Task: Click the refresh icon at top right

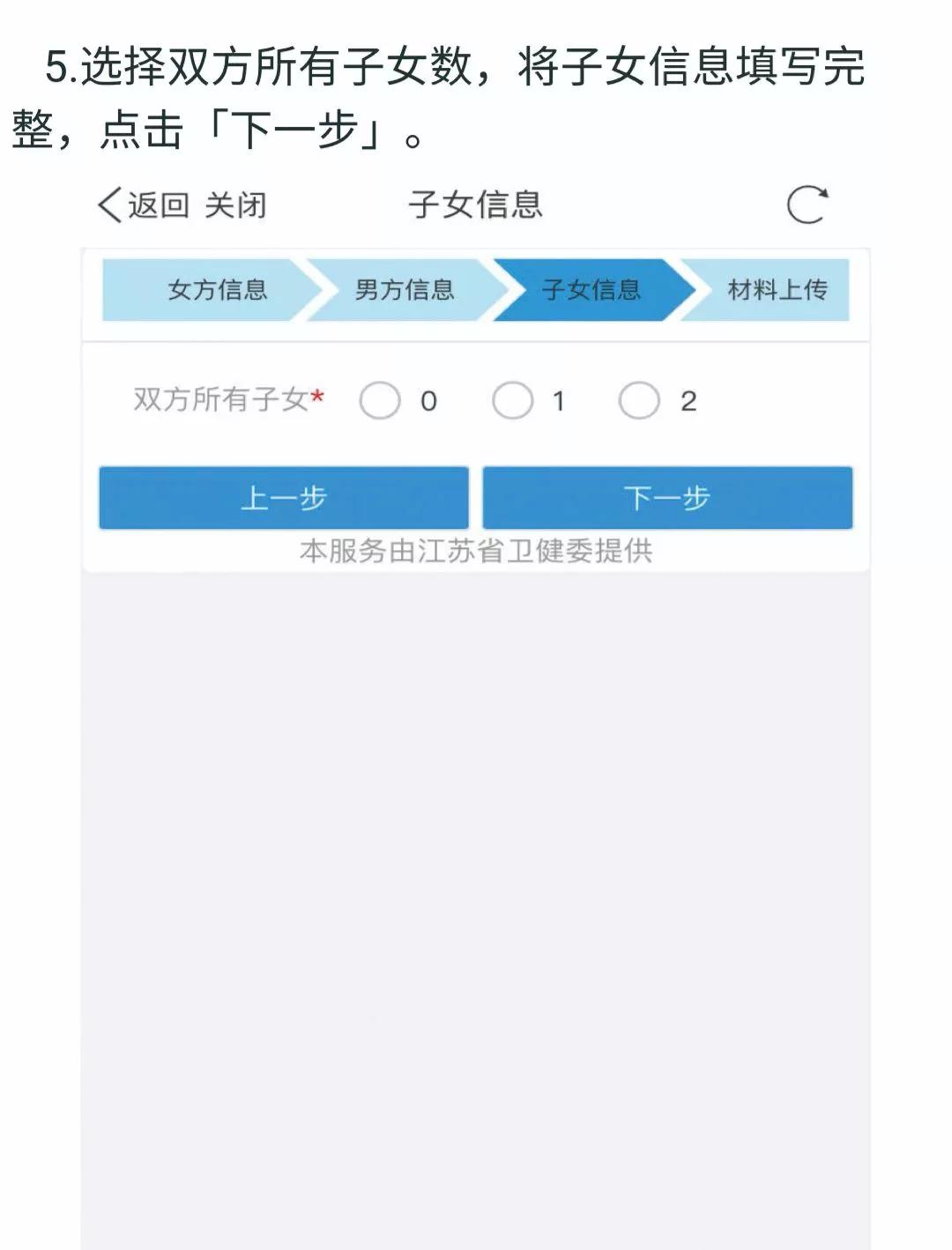Action: click(807, 205)
